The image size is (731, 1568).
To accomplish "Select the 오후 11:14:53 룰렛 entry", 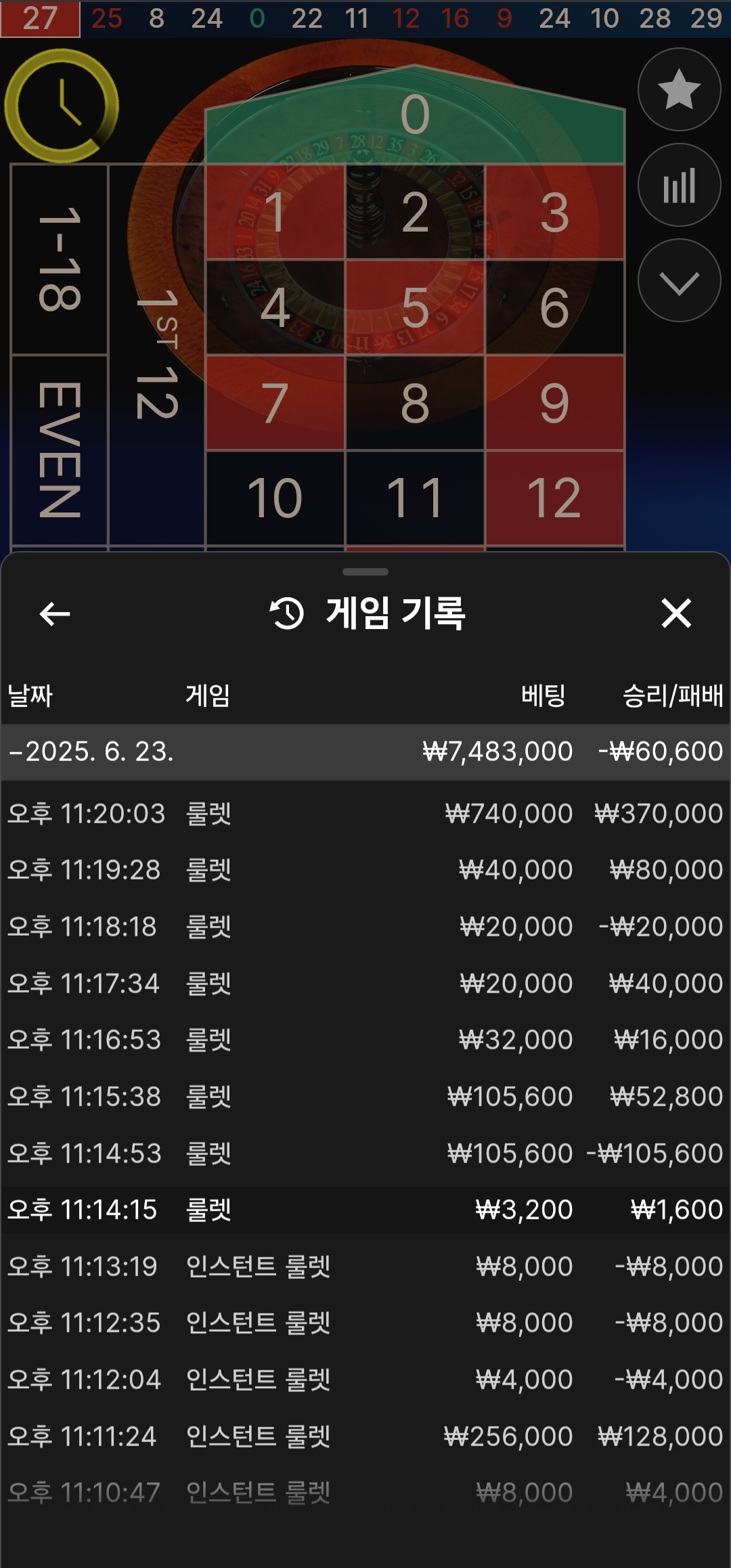I will [365, 1153].
